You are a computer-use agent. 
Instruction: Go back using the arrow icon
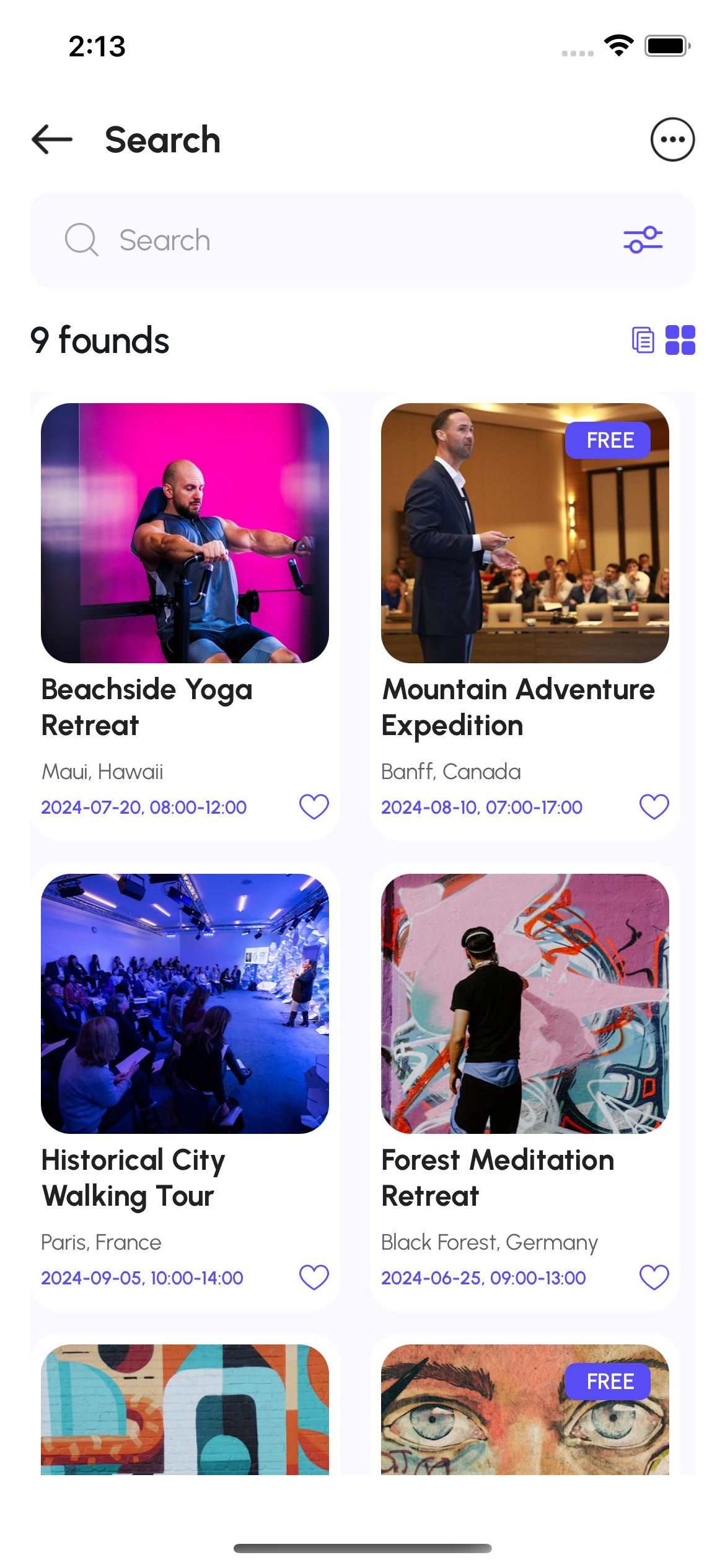pyautogui.click(x=52, y=139)
